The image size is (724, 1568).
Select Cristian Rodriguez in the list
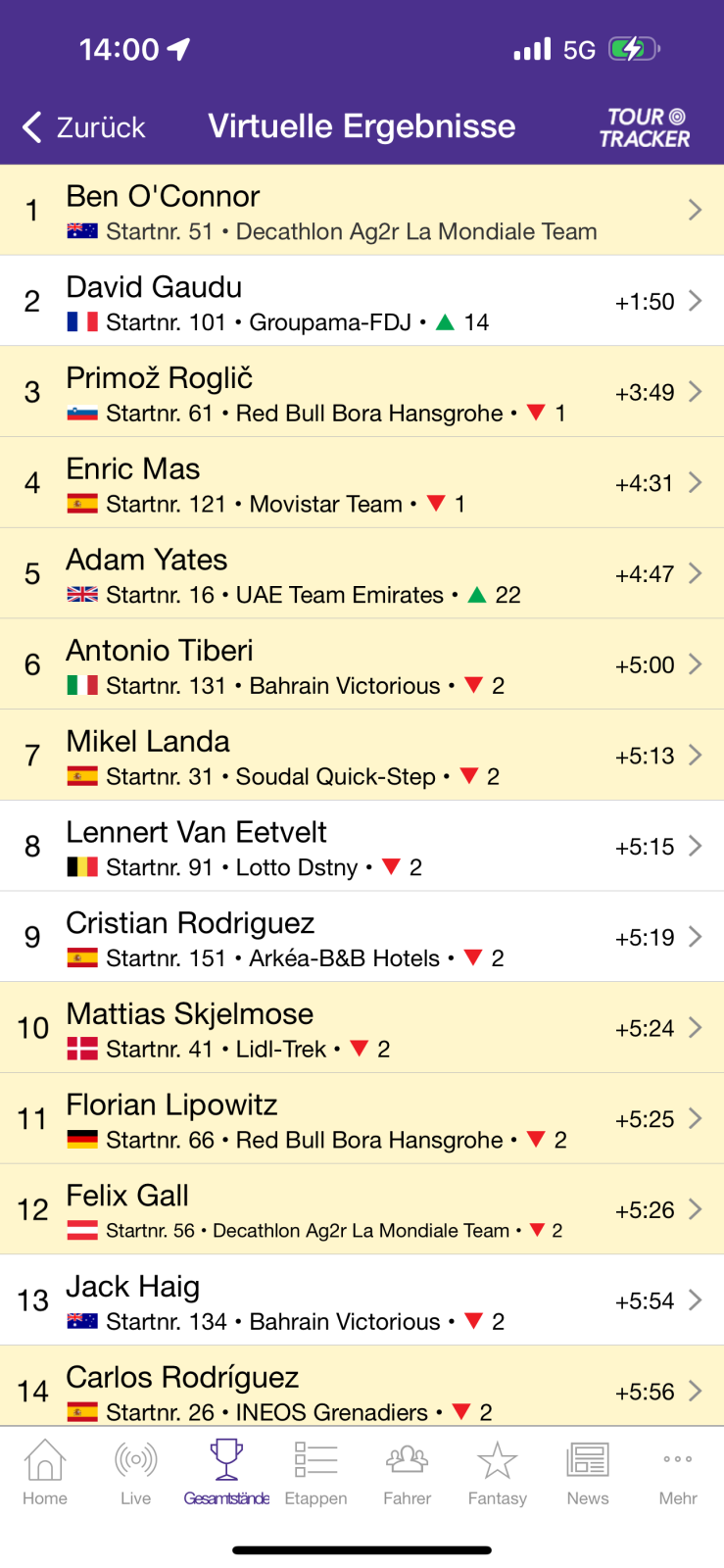[x=362, y=937]
